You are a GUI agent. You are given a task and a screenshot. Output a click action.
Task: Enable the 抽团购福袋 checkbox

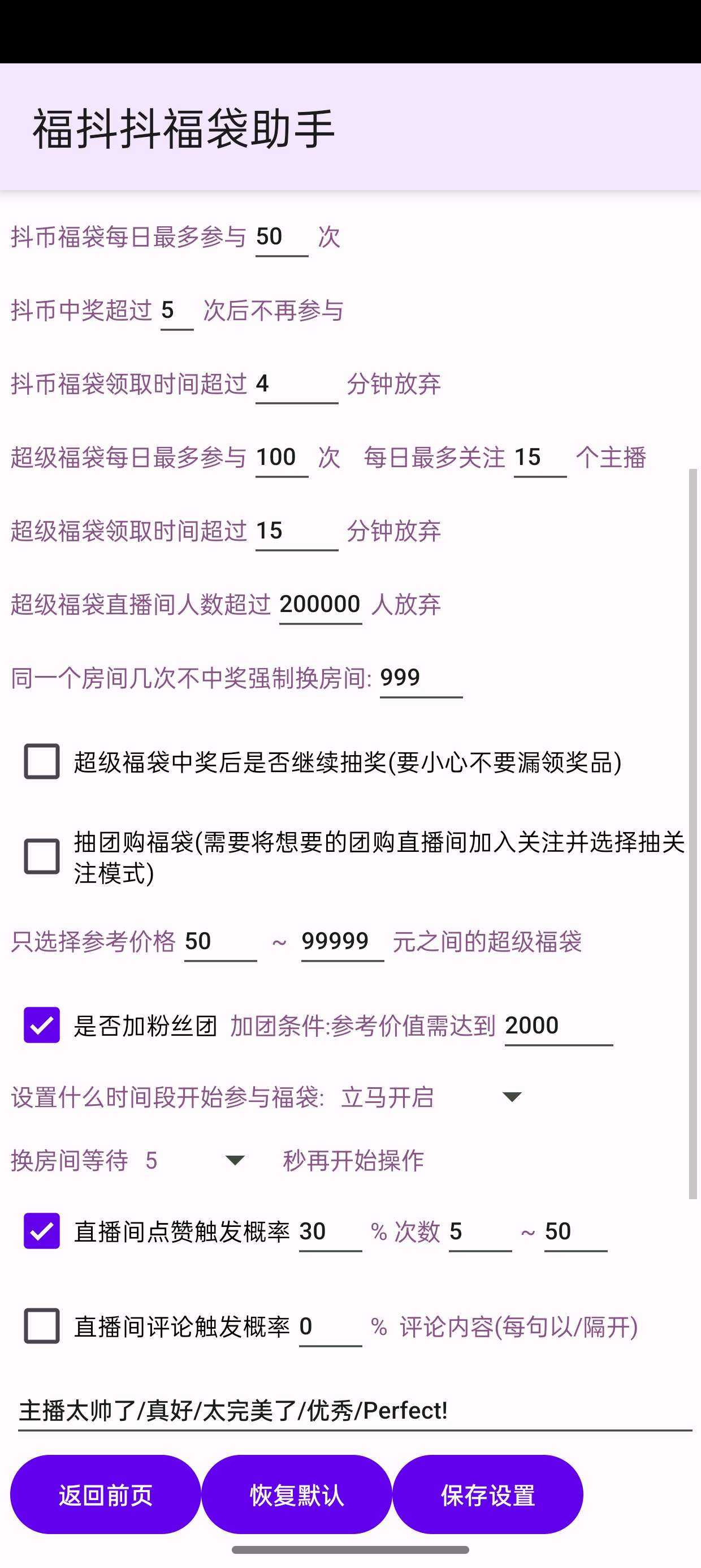pyautogui.click(x=41, y=856)
